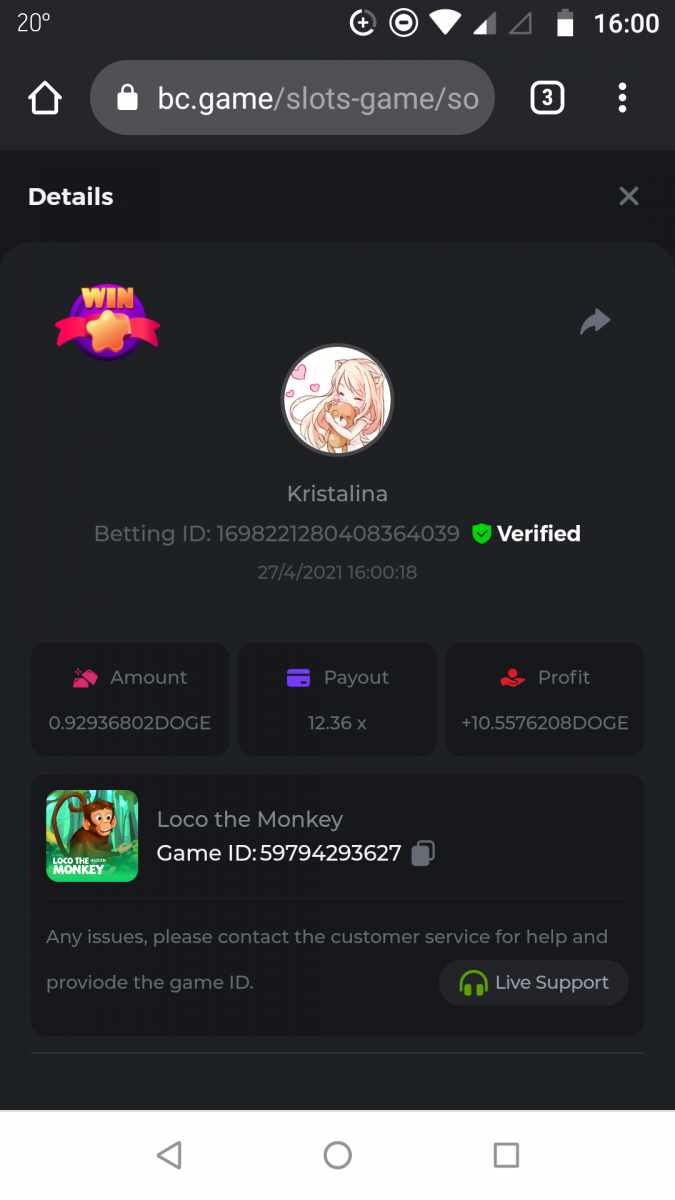Open the browser tab switcher
Screen dimensions: 675x1200
546,98
